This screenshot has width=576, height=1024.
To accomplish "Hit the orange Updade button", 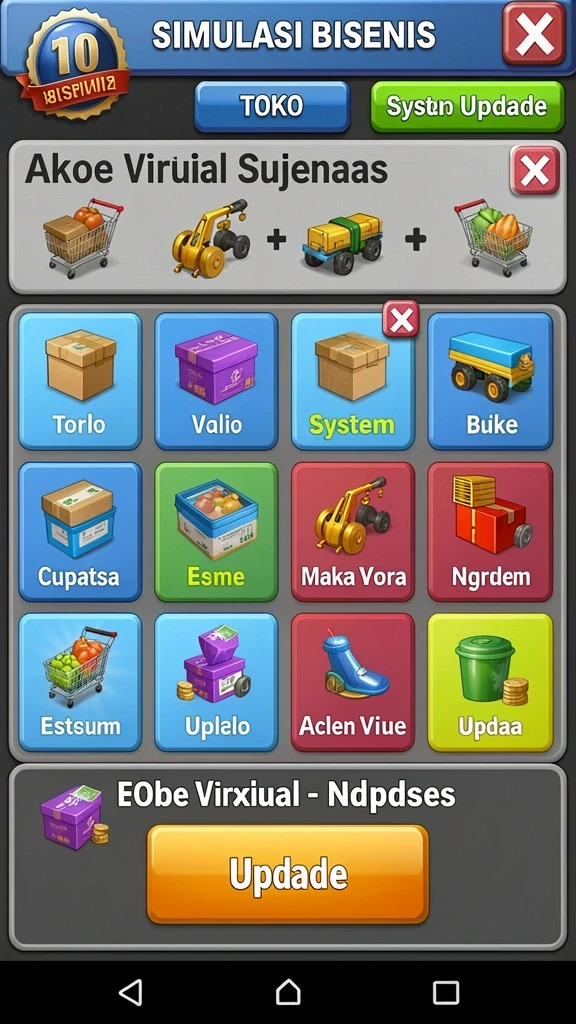I will point(288,874).
